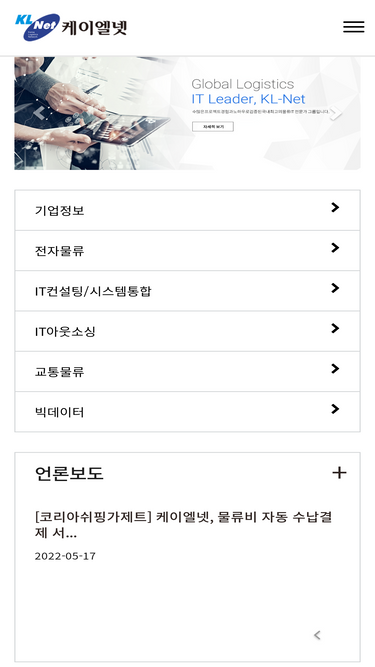
Task: Open the 전자물류 menu row
Action: click(188, 251)
